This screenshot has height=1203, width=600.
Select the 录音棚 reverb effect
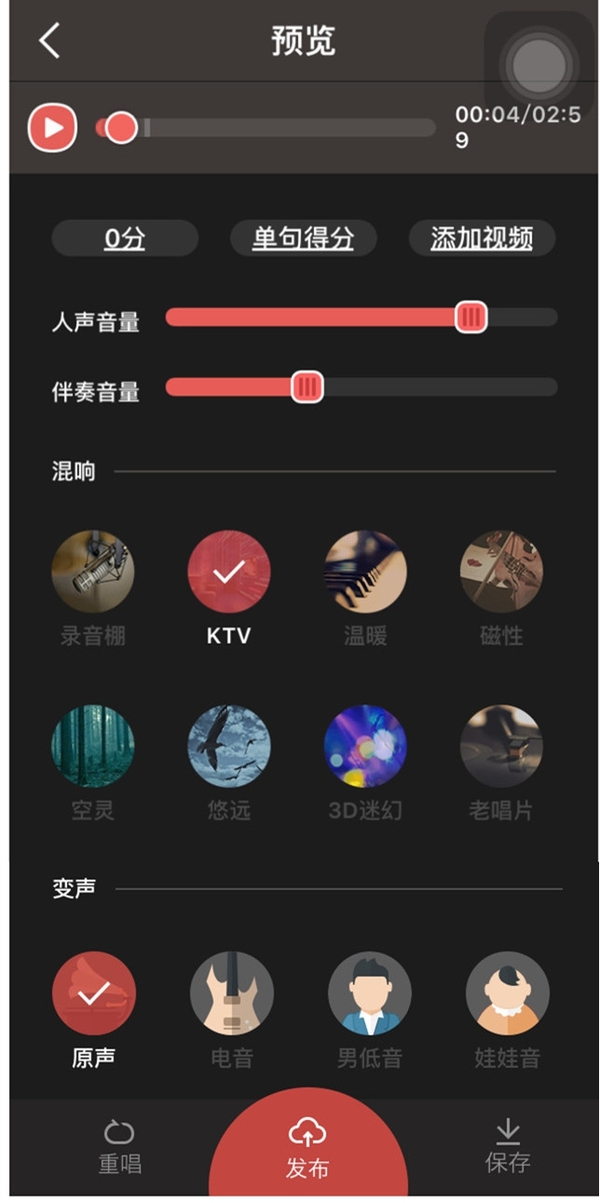pyautogui.click(x=93, y=572)
